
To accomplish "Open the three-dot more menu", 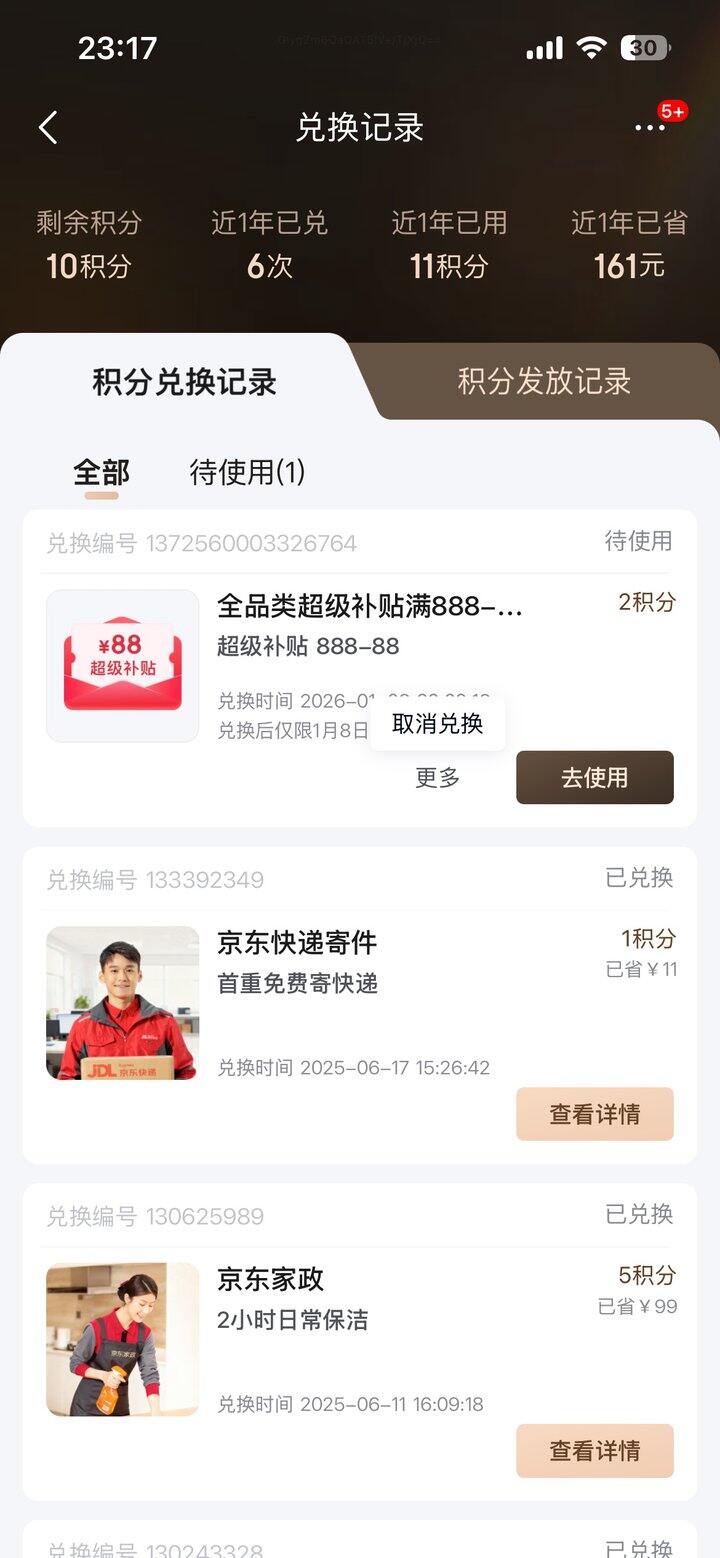I will point(650,128).
